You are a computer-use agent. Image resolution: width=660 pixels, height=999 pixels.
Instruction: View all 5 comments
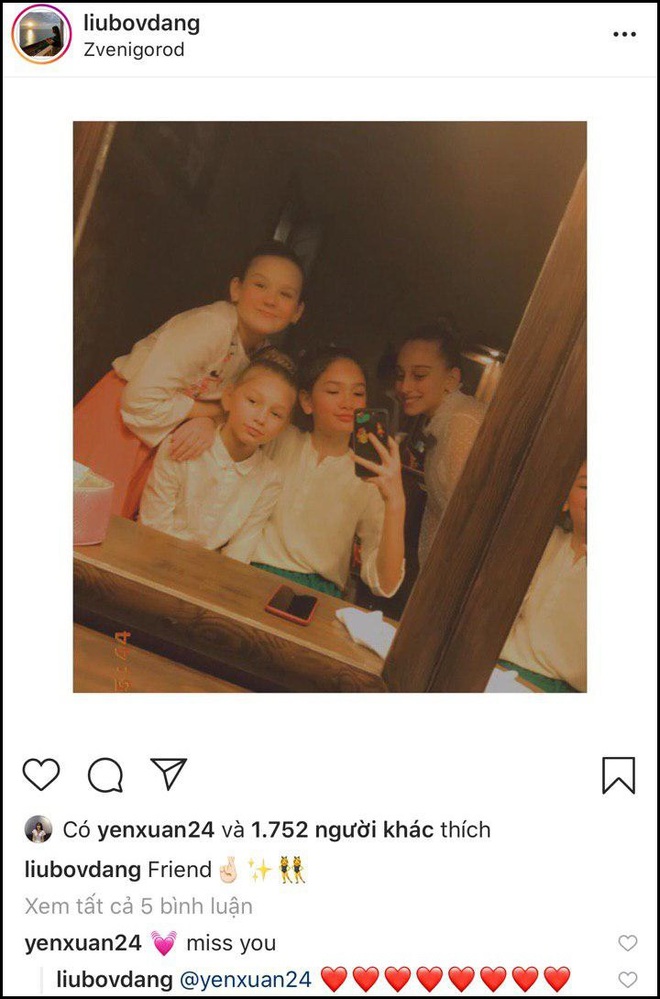point(138,906)
